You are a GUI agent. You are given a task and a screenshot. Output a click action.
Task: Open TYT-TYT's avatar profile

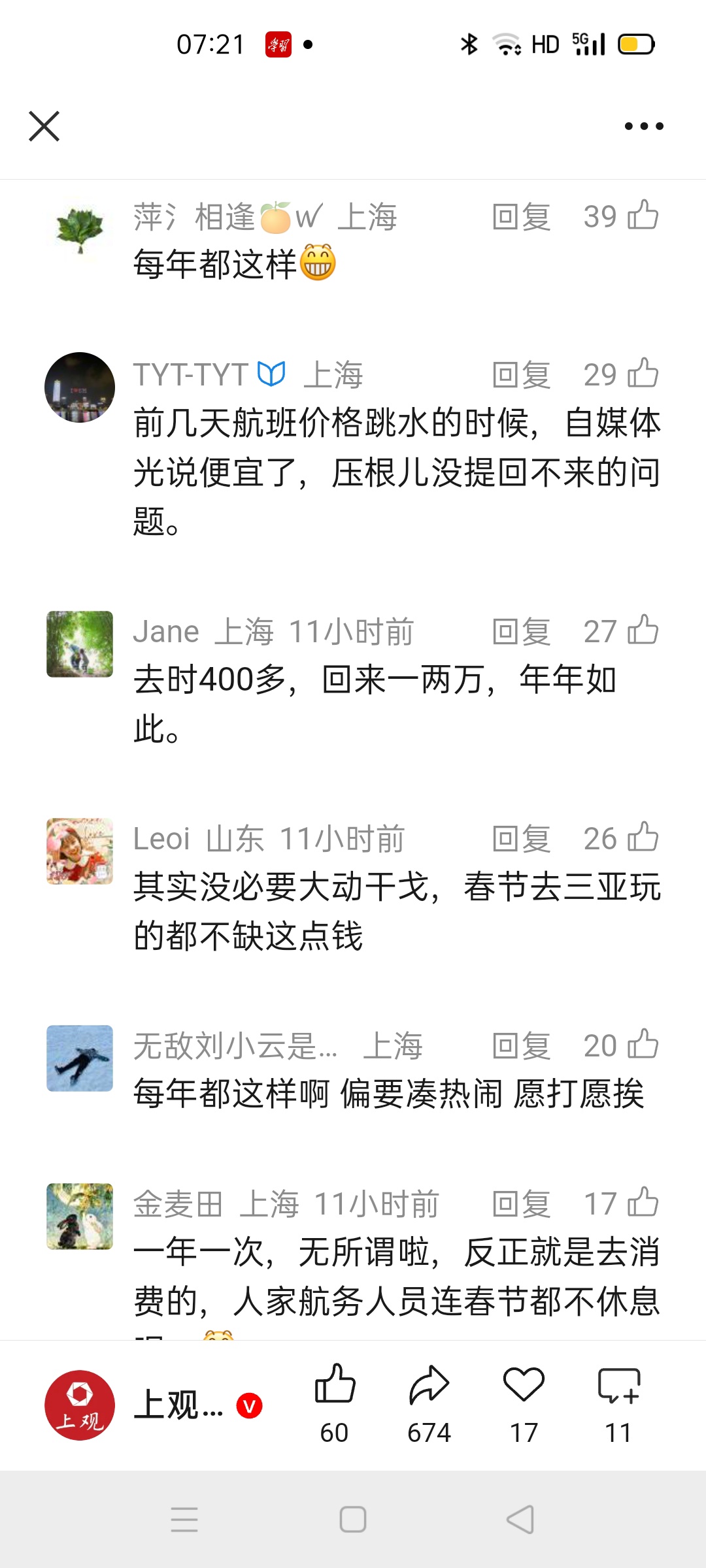[80, 387]
